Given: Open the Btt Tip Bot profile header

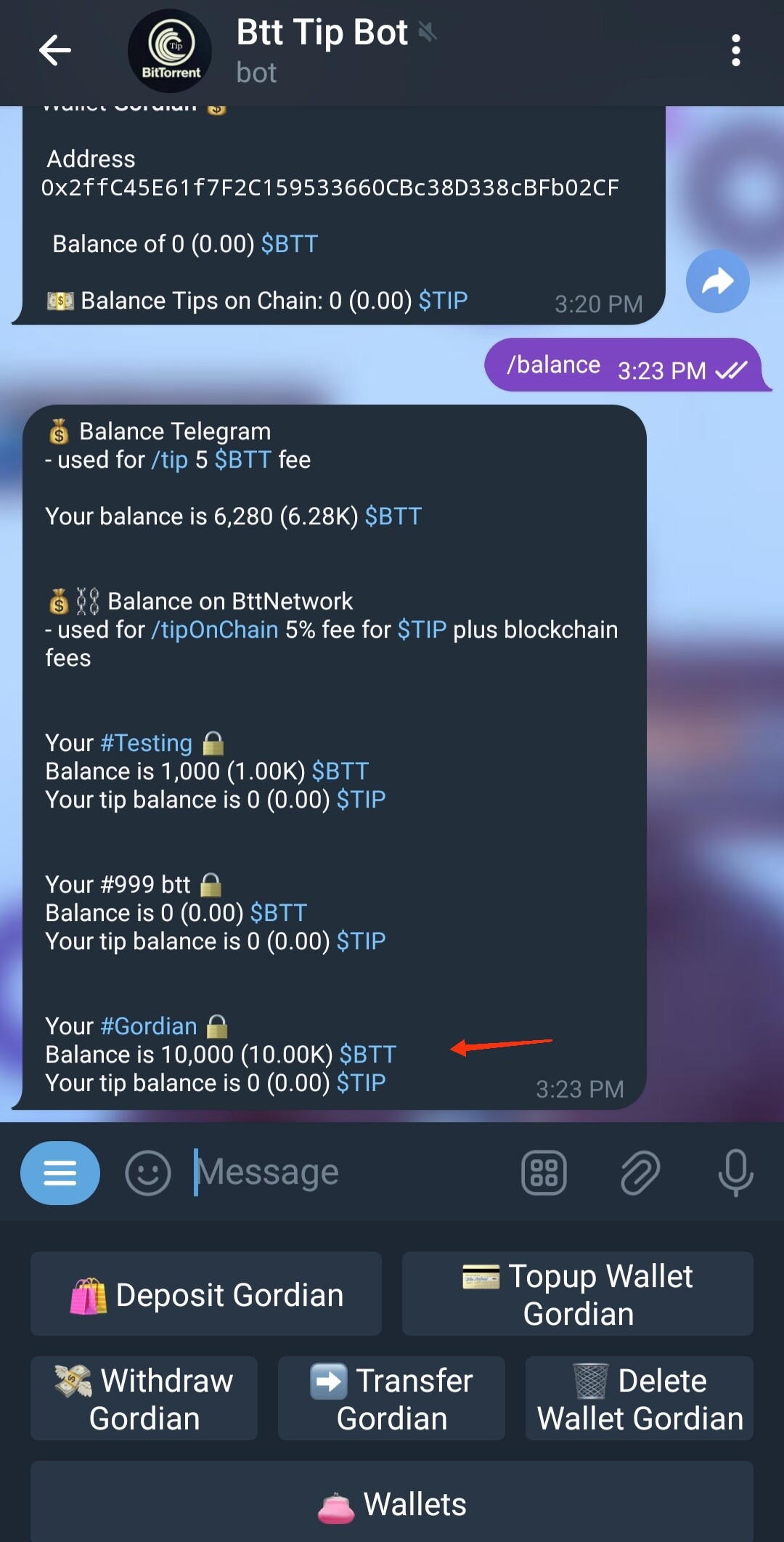Looking at the screenshot, I should coord(322,50).
